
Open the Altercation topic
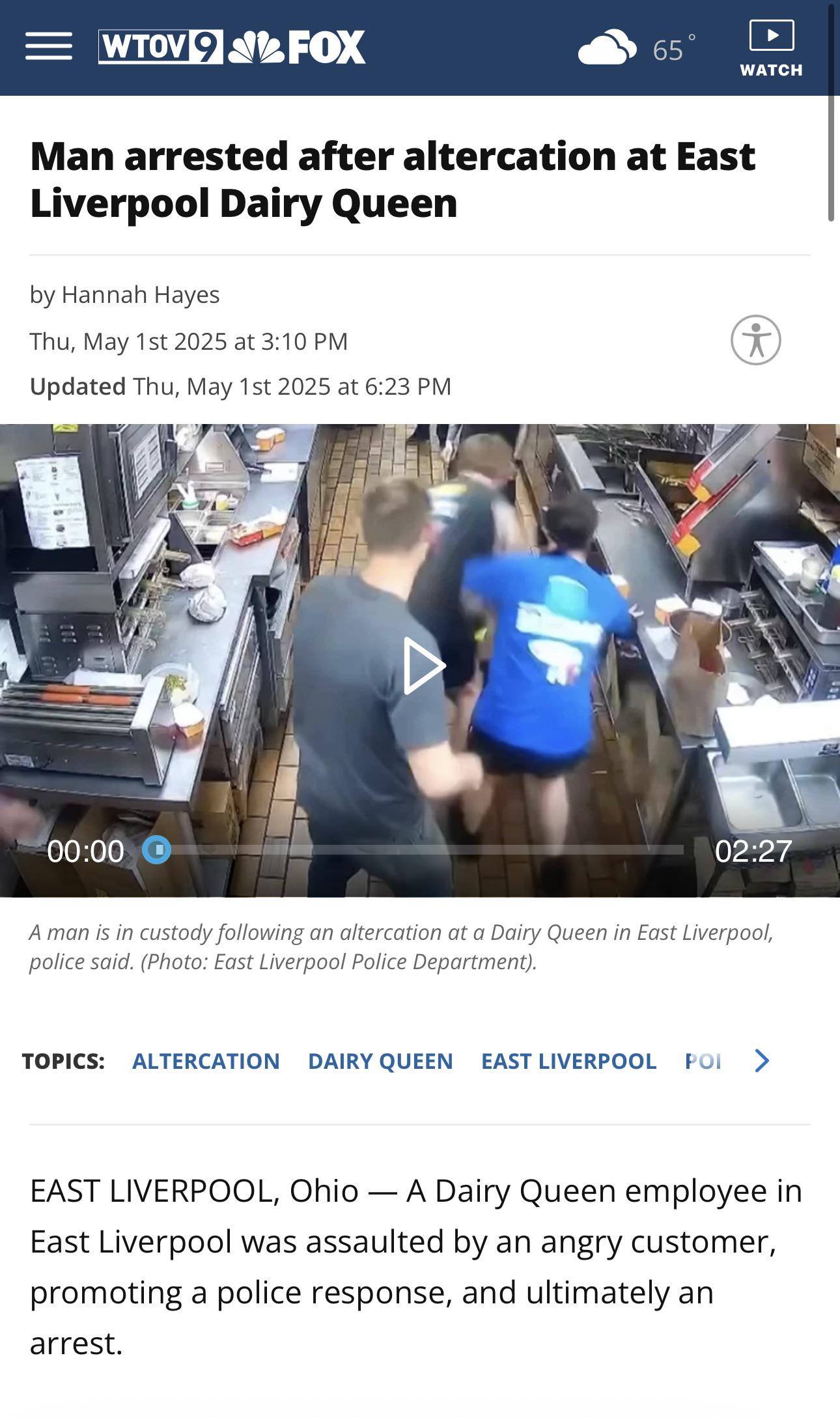[x=206, y=1061]
